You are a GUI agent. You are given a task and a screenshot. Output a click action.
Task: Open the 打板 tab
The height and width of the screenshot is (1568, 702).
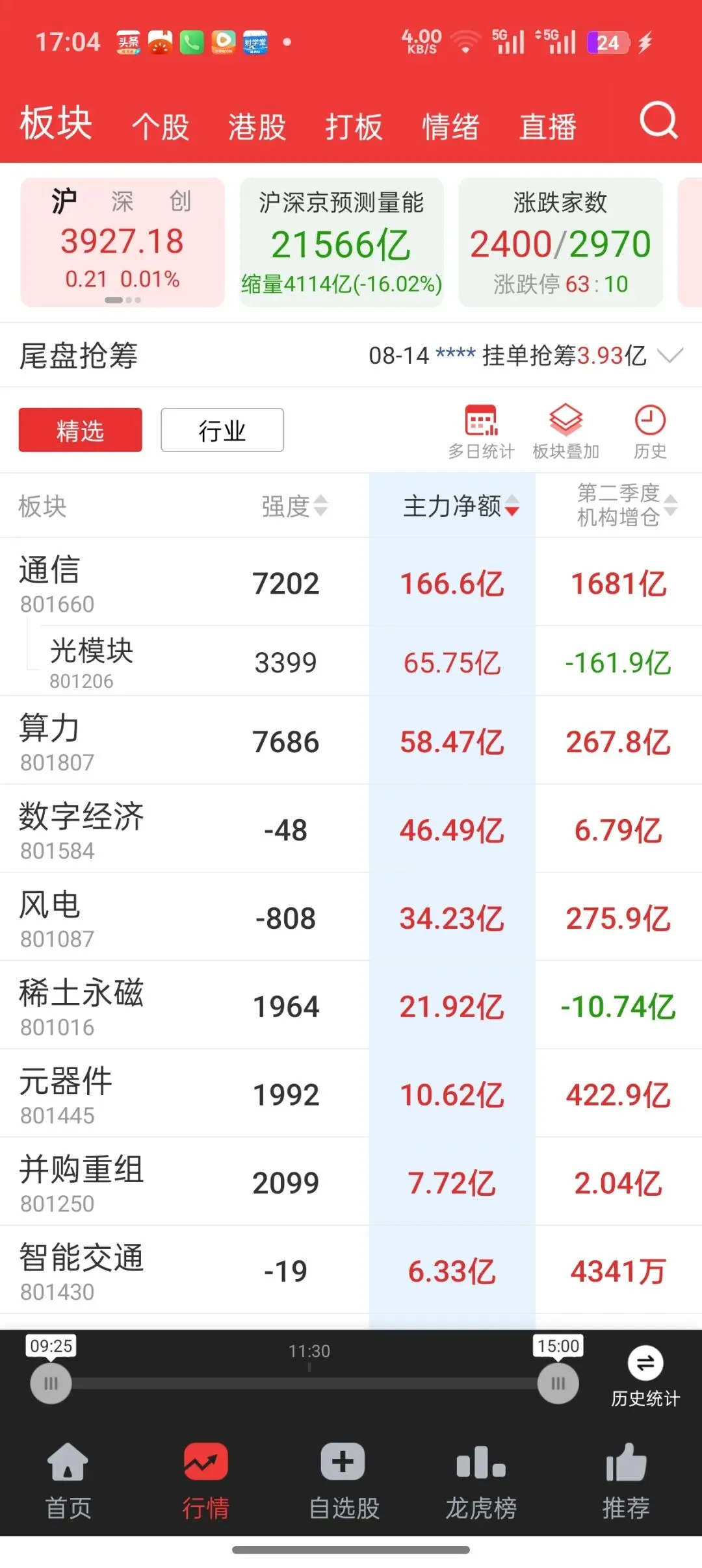(x=354, y=127)
